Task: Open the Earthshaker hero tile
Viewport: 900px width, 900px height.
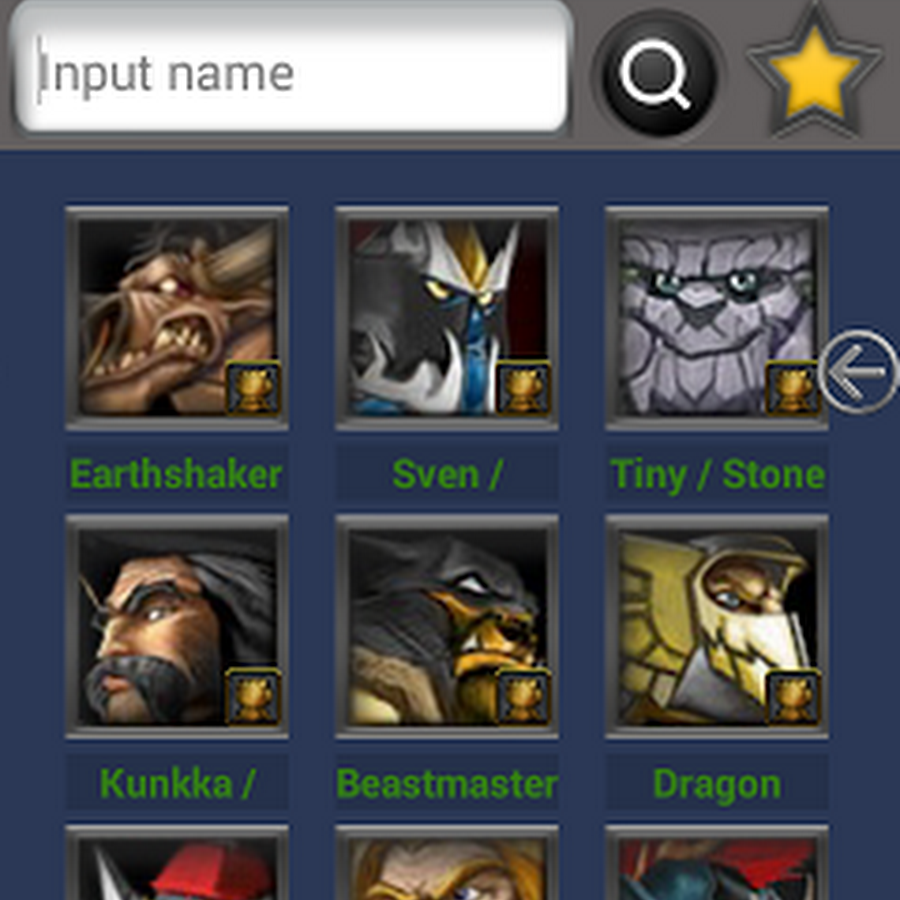Action: [177, 318]
